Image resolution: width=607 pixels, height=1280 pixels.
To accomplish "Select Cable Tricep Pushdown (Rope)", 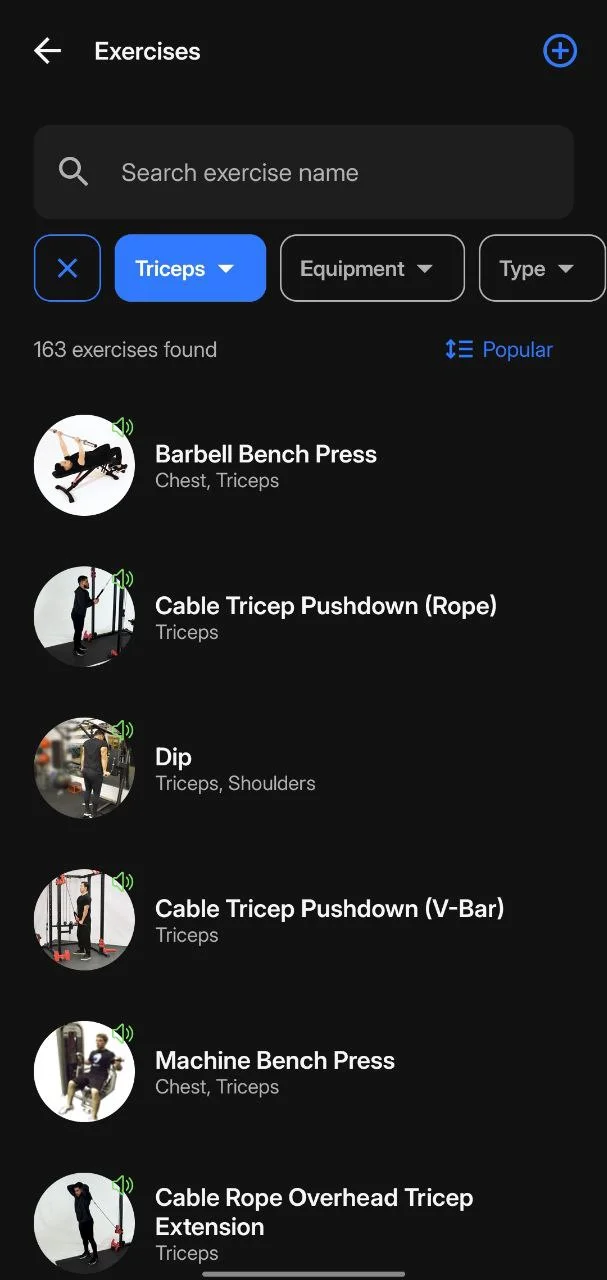I will pyautogui.click(x=325, y=617).
